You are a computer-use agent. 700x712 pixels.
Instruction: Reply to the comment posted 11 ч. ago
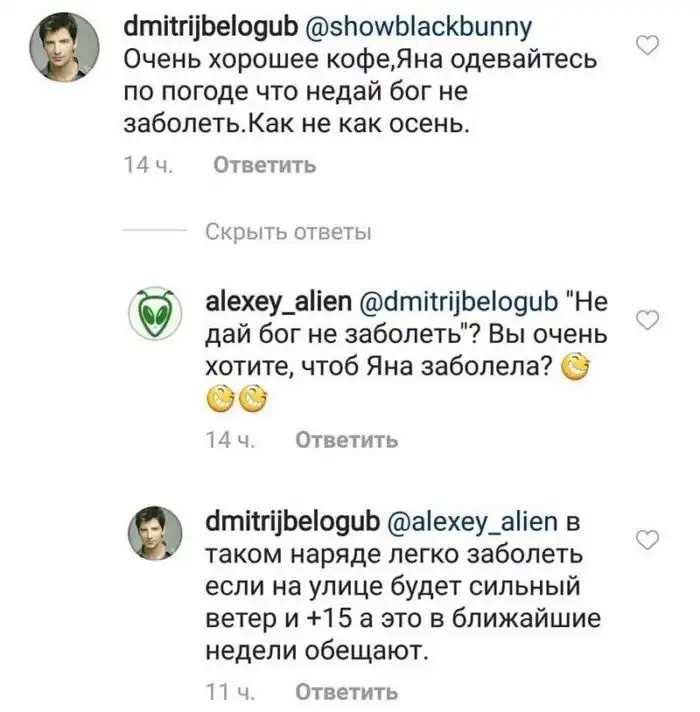pos(347,691)
